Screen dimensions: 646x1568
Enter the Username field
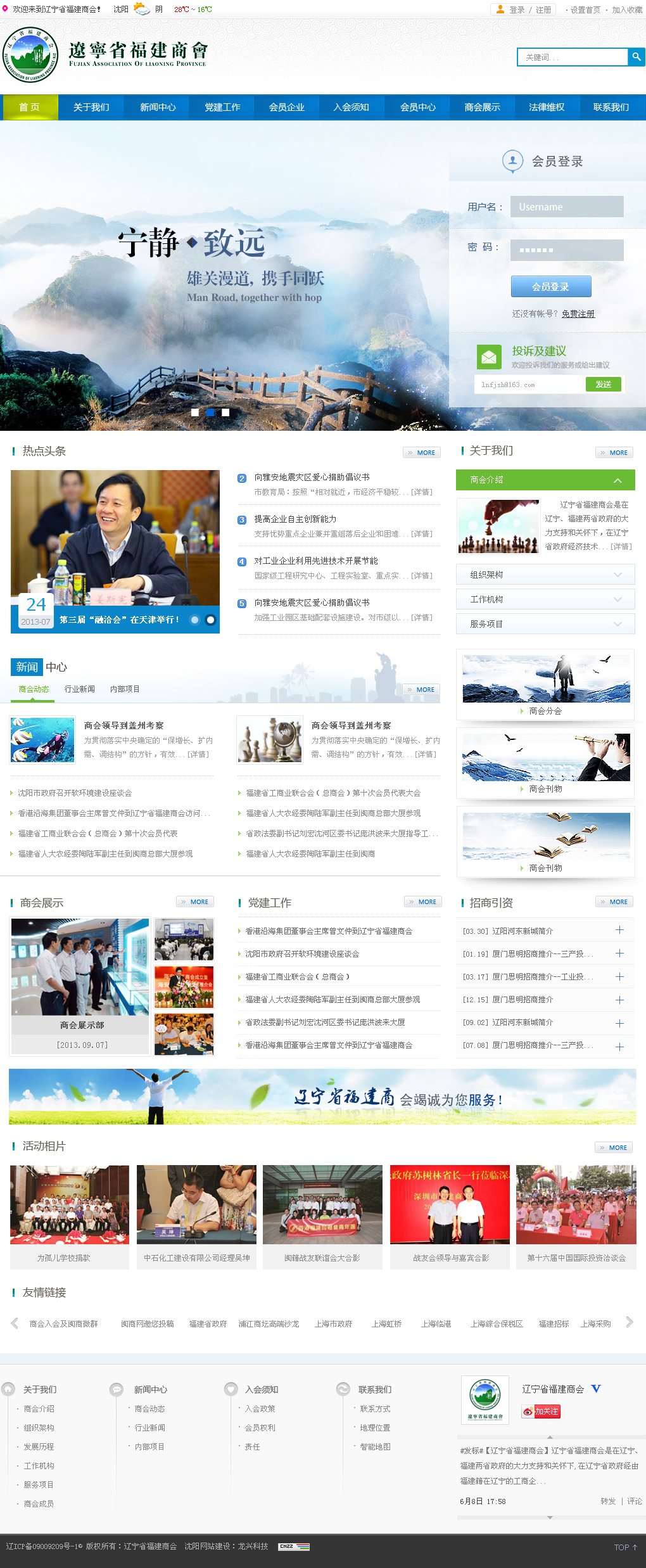567,207
